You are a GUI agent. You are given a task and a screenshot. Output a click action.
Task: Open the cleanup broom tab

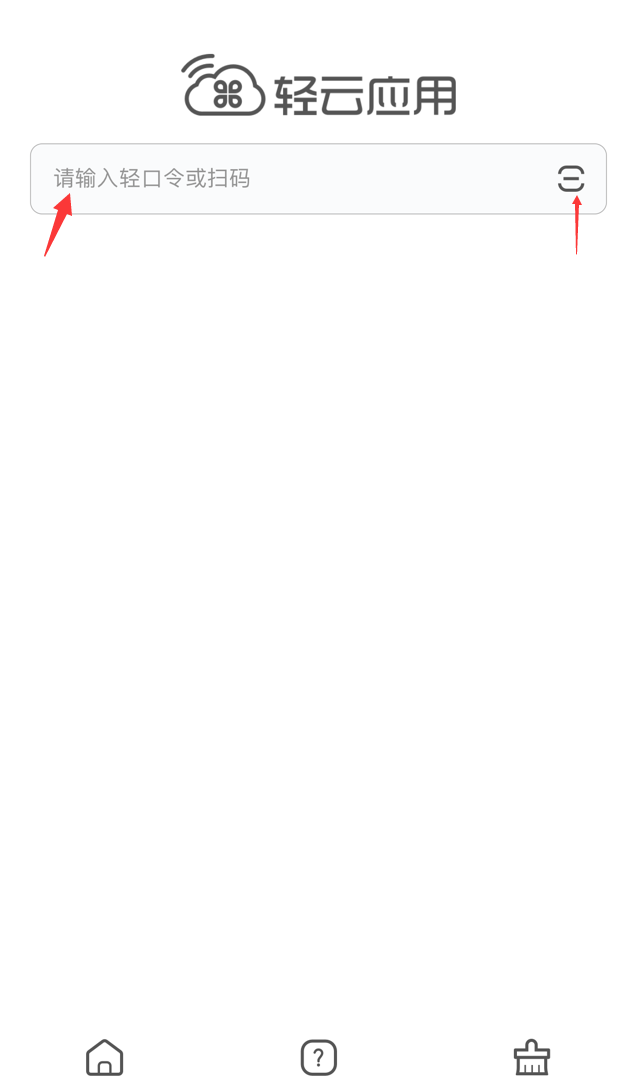click(532, 1057)
